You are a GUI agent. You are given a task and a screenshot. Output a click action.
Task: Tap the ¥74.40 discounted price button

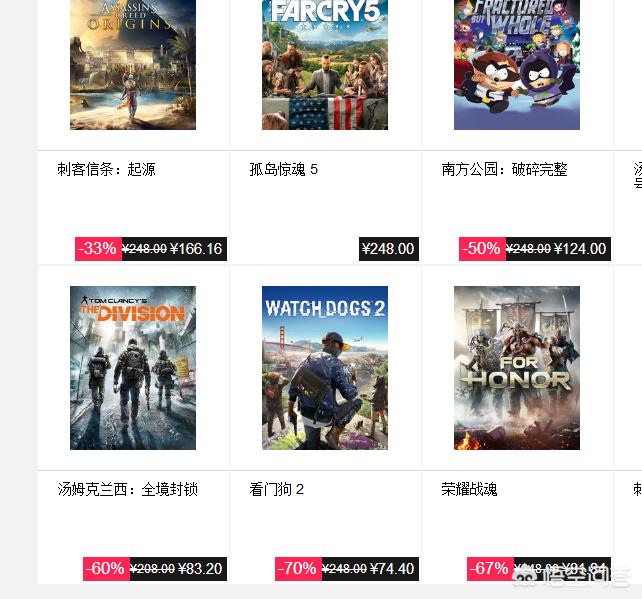(x=347, y=569)
